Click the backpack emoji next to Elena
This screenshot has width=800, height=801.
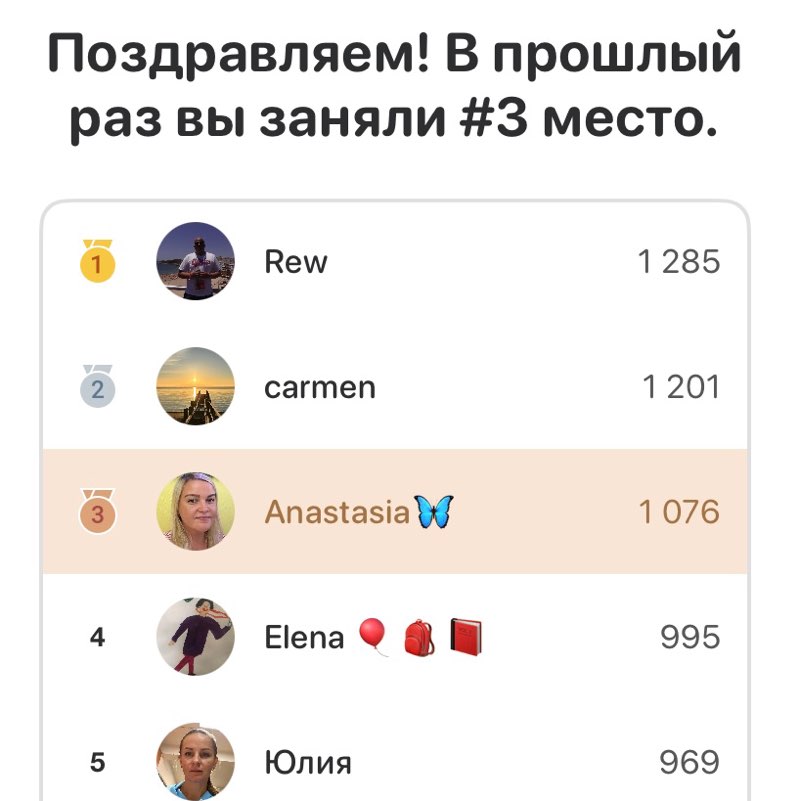(x=418, y=636)
